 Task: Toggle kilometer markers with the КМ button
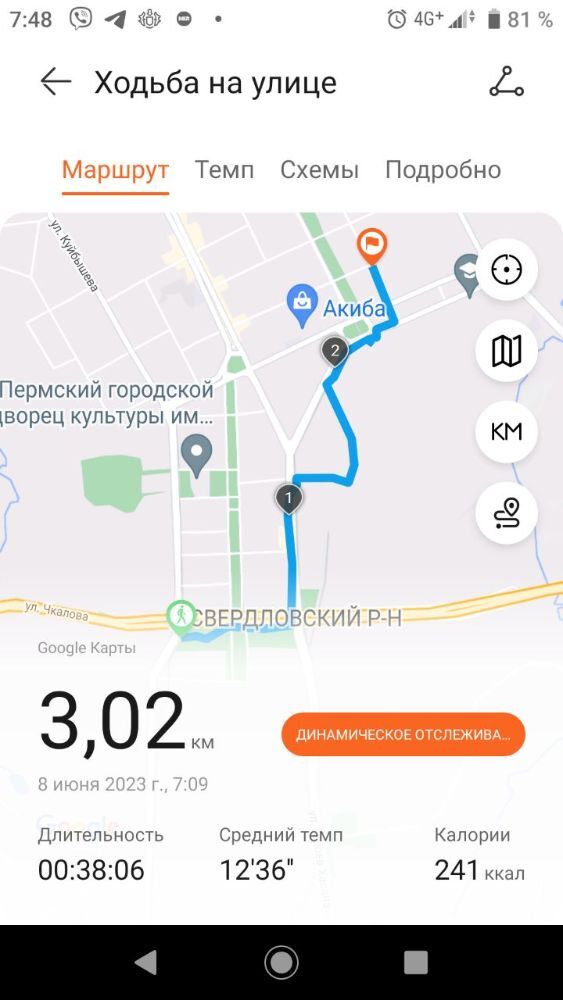pyautogui.click(x=507, y=432)
